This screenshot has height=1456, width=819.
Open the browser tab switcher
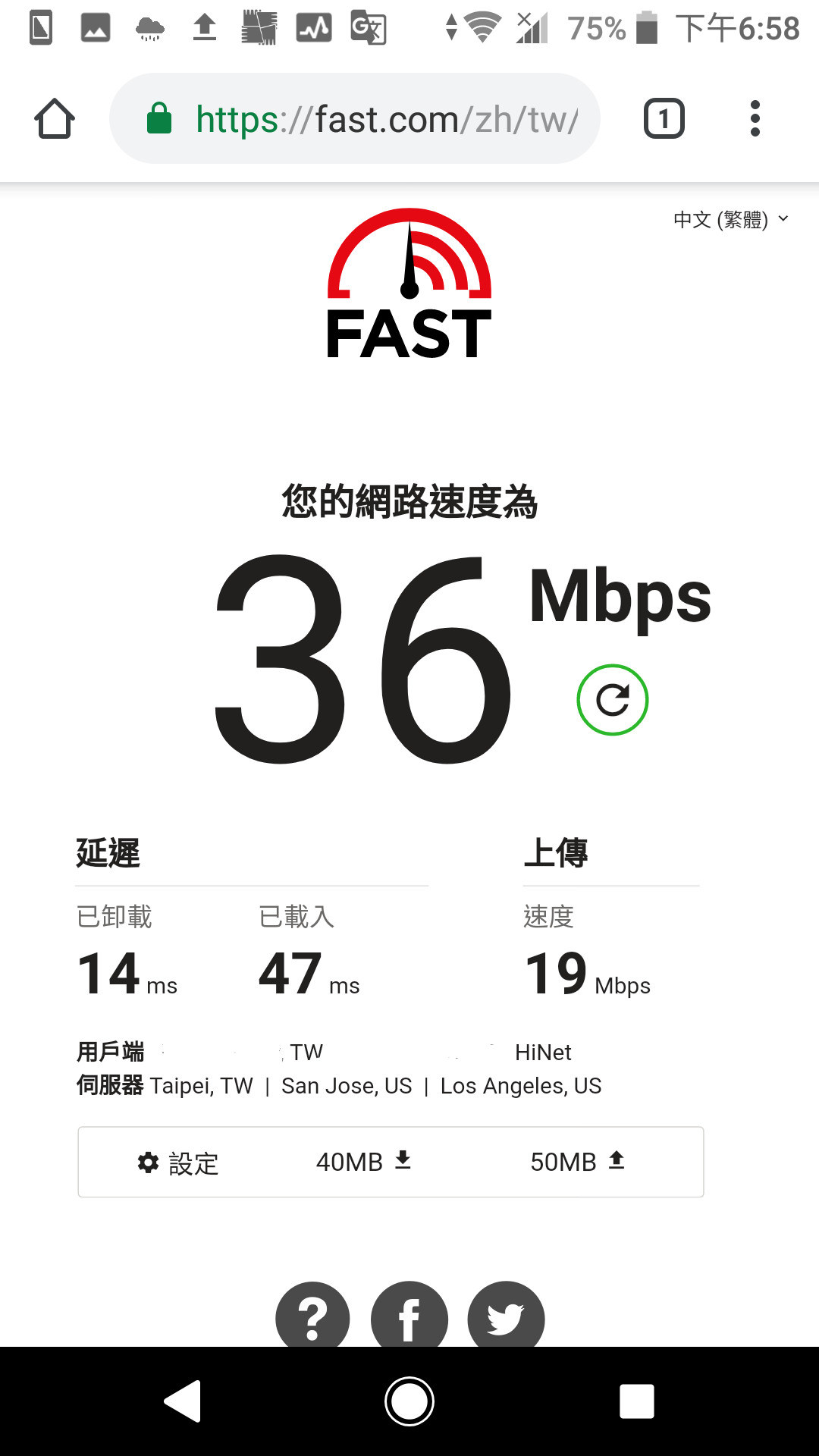pos(664,119)
